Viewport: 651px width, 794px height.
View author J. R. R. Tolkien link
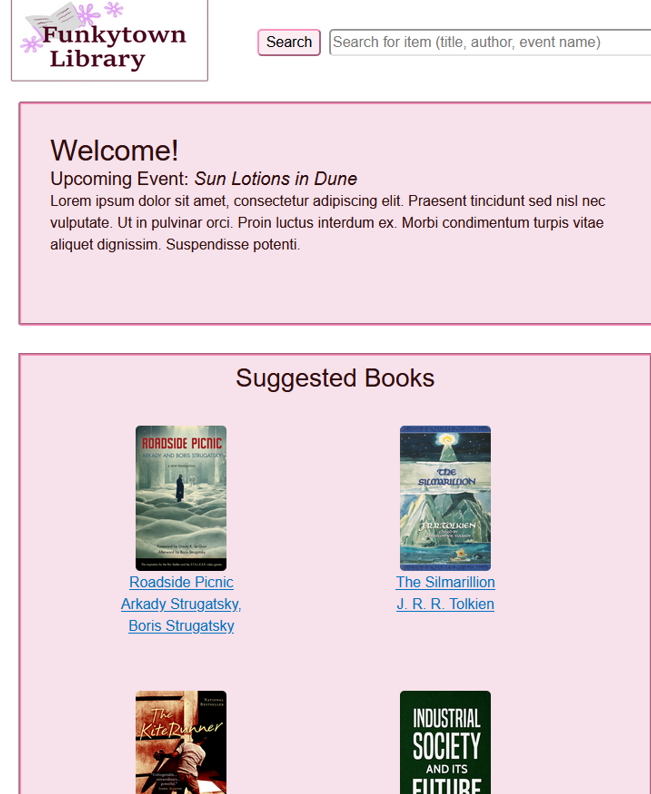(x=445, y=604)
